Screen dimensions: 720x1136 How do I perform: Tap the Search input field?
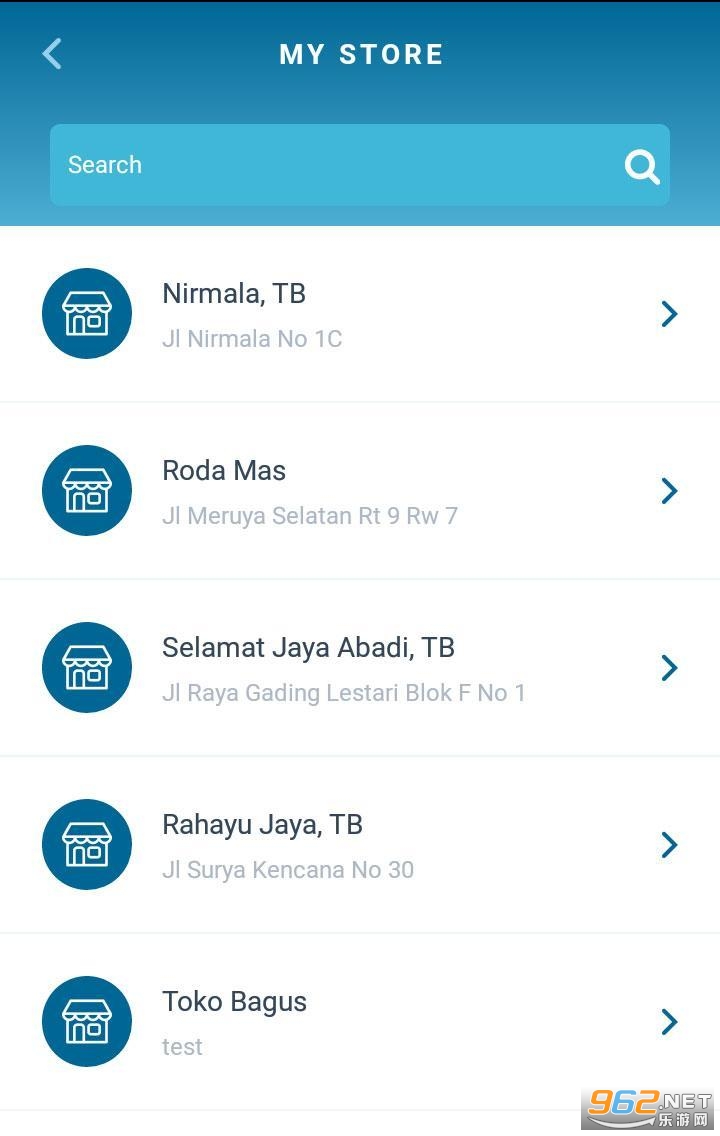[x=330, y=165]
